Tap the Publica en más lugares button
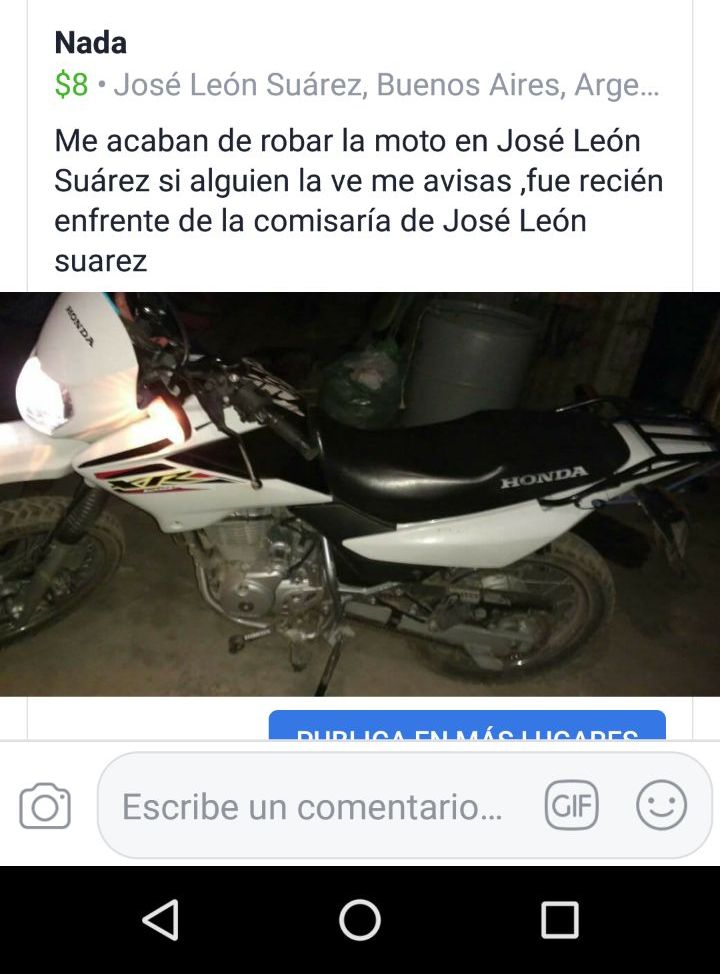 pos(467,727)
